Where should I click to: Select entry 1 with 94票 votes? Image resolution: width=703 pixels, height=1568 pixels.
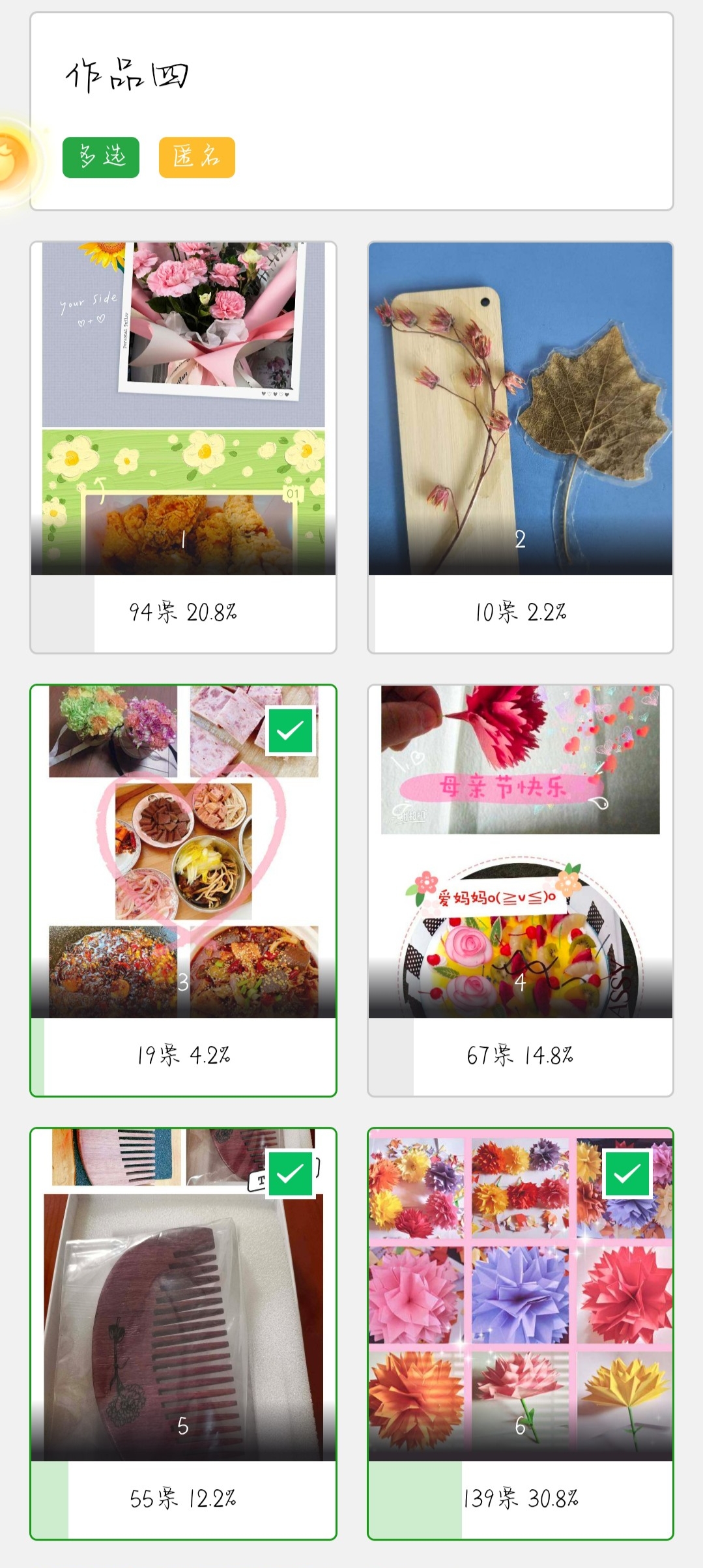[x=183, y=409]
